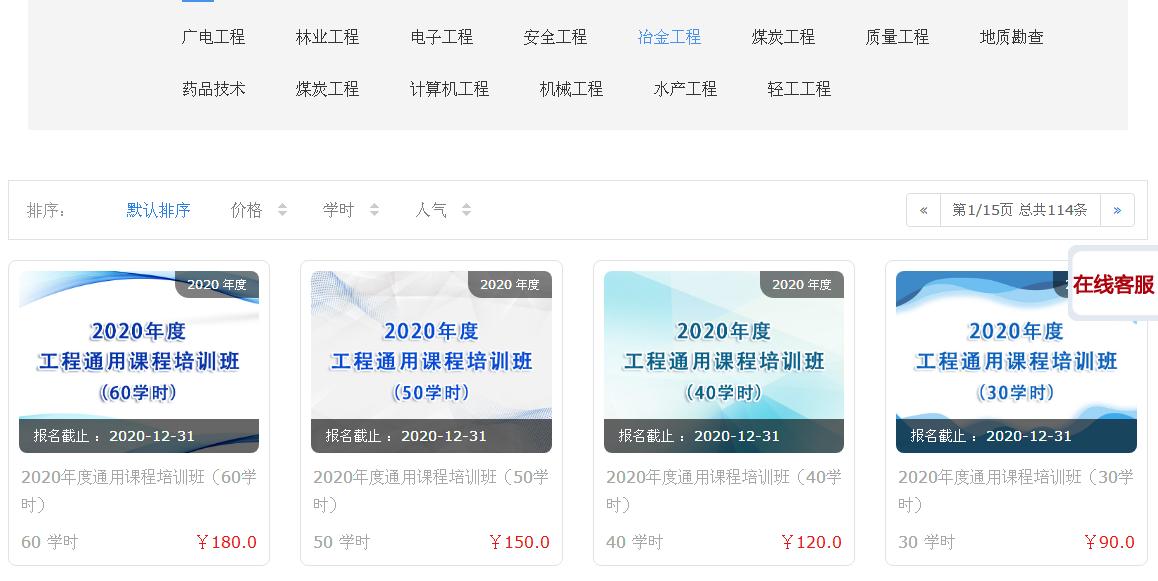The image size is (1158, 581).
Task: Select the 地质勘查 category
Action: (x=1011, y=37)
